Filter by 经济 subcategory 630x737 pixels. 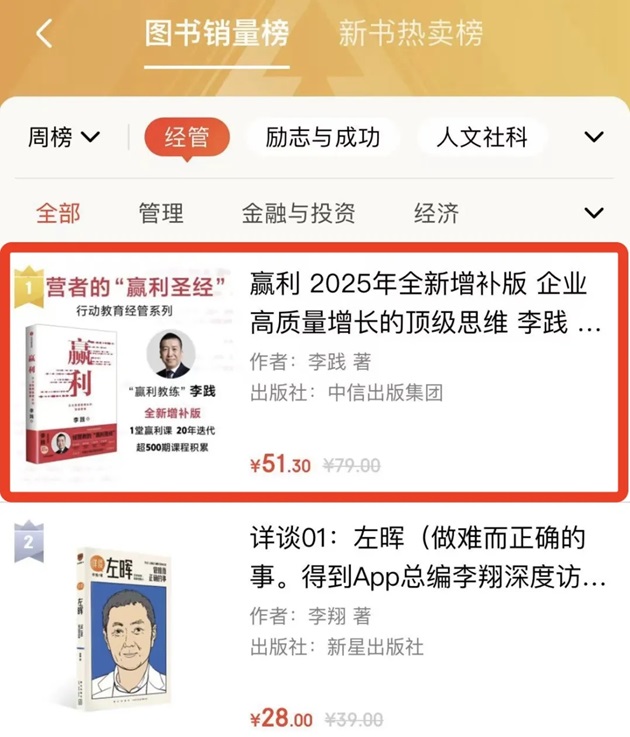437,213
